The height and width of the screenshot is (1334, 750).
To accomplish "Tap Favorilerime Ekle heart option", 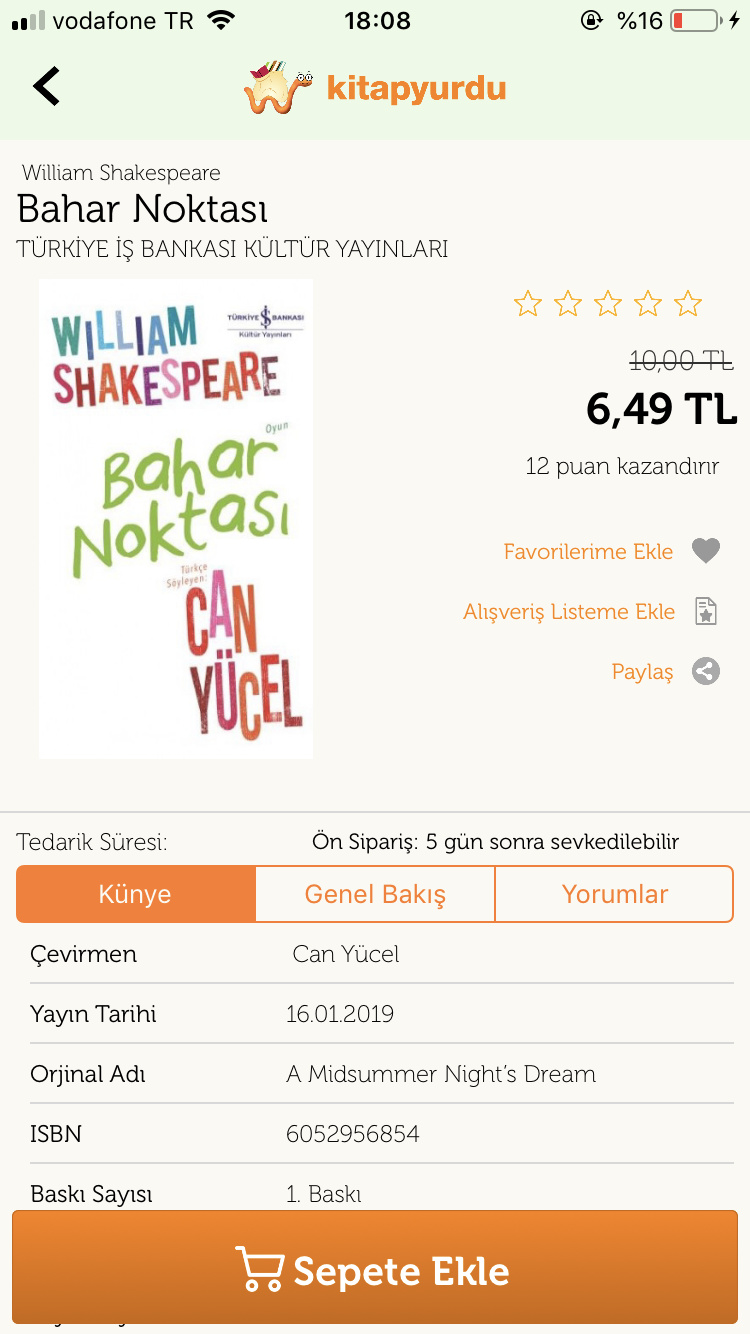I will [x=611, y=551].
